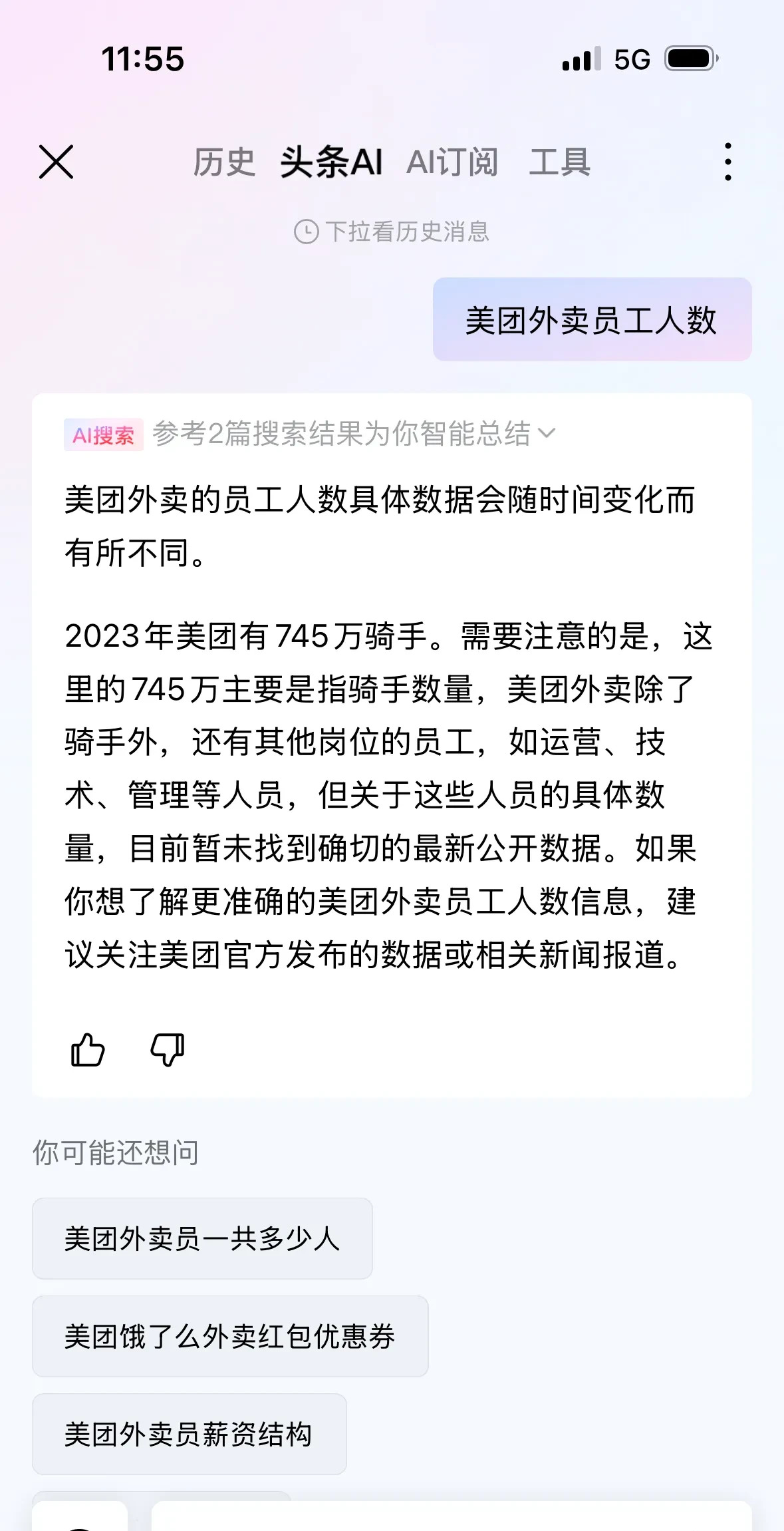Tap the battery icon in status bar

point(690,59)
